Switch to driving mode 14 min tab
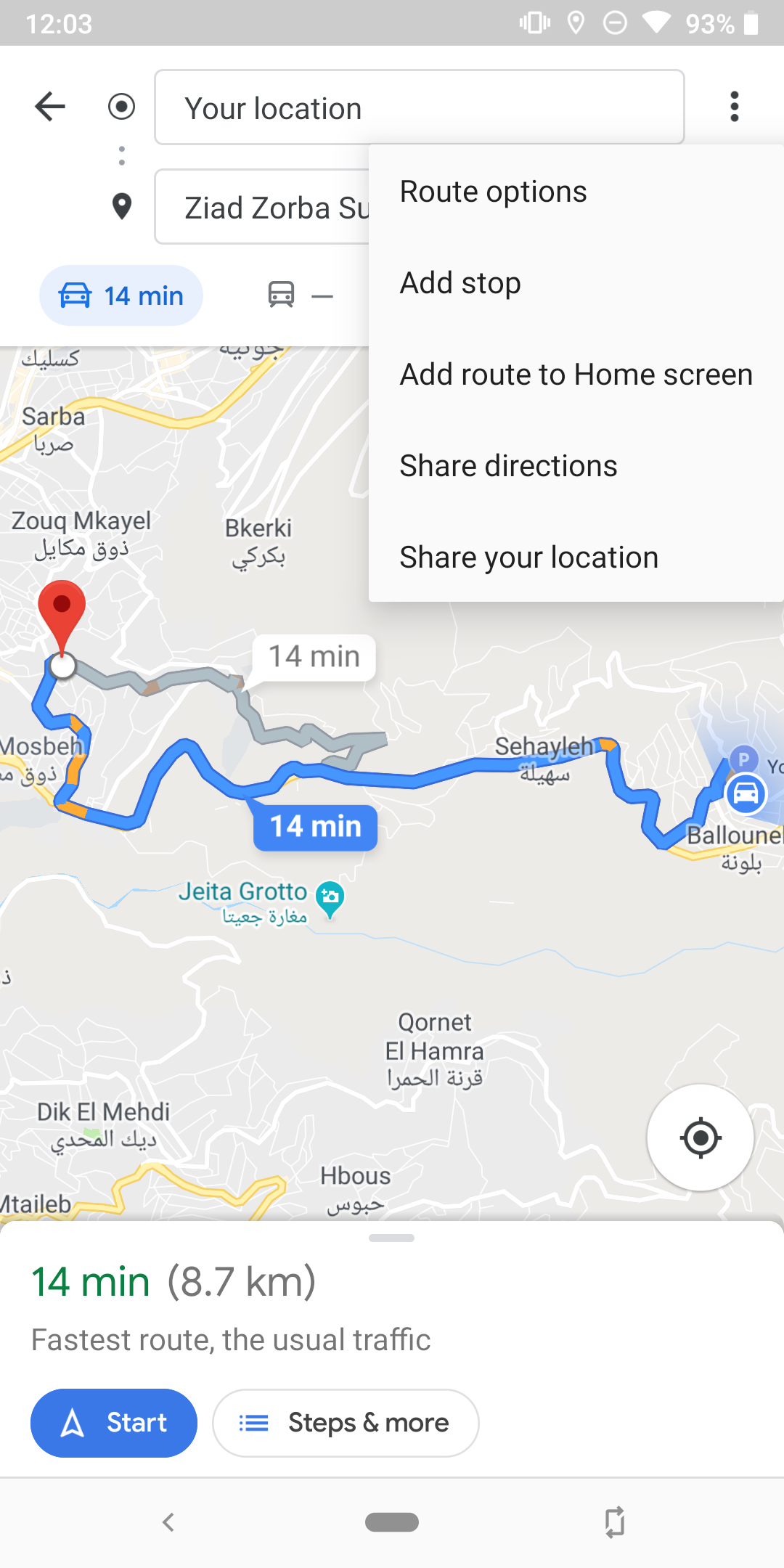The height and width of the screenshot is (1568, 784). (121, 295)
